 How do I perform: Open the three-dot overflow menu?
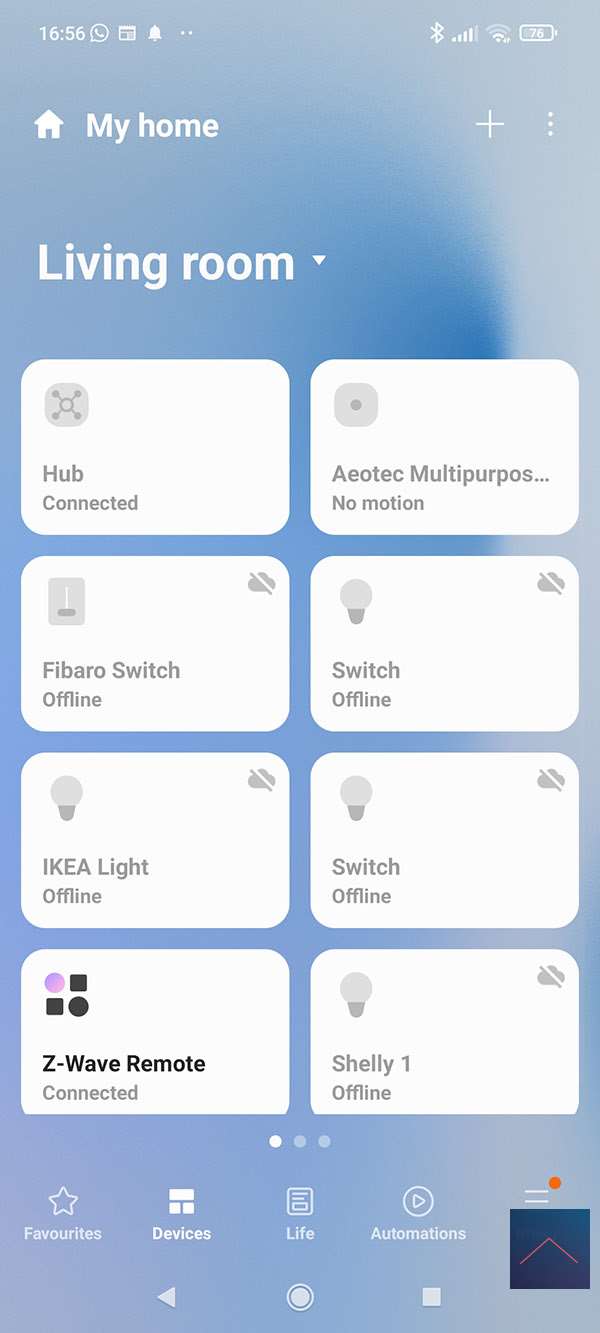pos(551,125)
